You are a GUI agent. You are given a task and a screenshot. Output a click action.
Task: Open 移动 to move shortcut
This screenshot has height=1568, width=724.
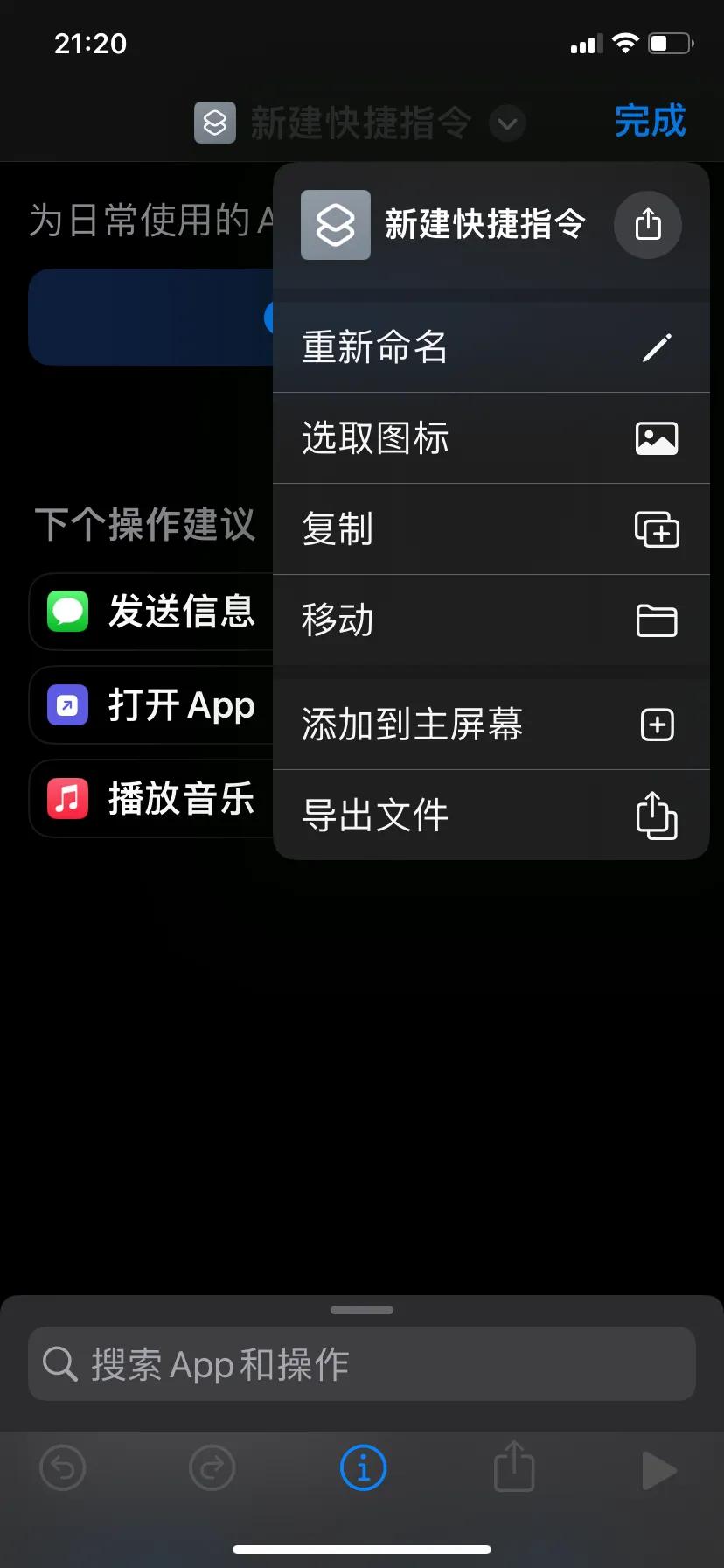point(490,620)
